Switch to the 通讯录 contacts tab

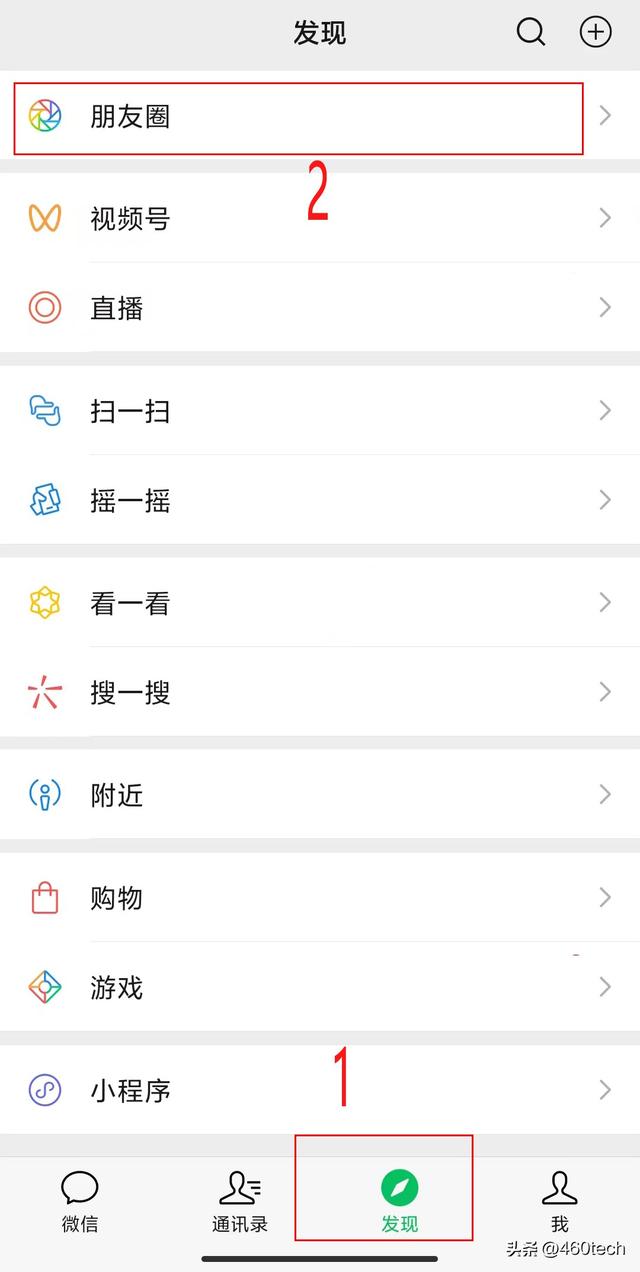point(240,1200)
